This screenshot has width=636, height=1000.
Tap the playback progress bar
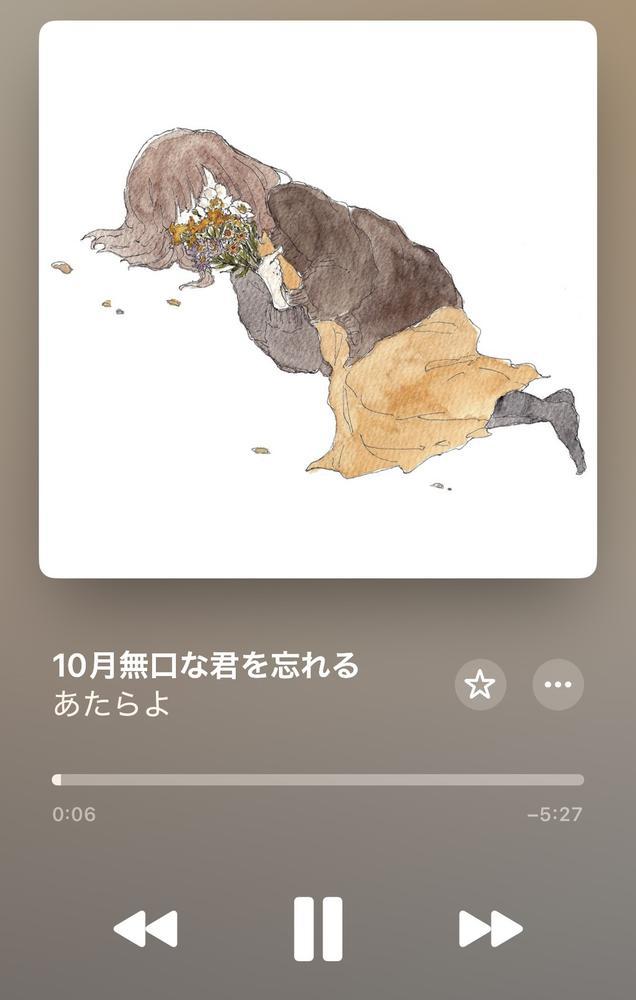[318, 780]
